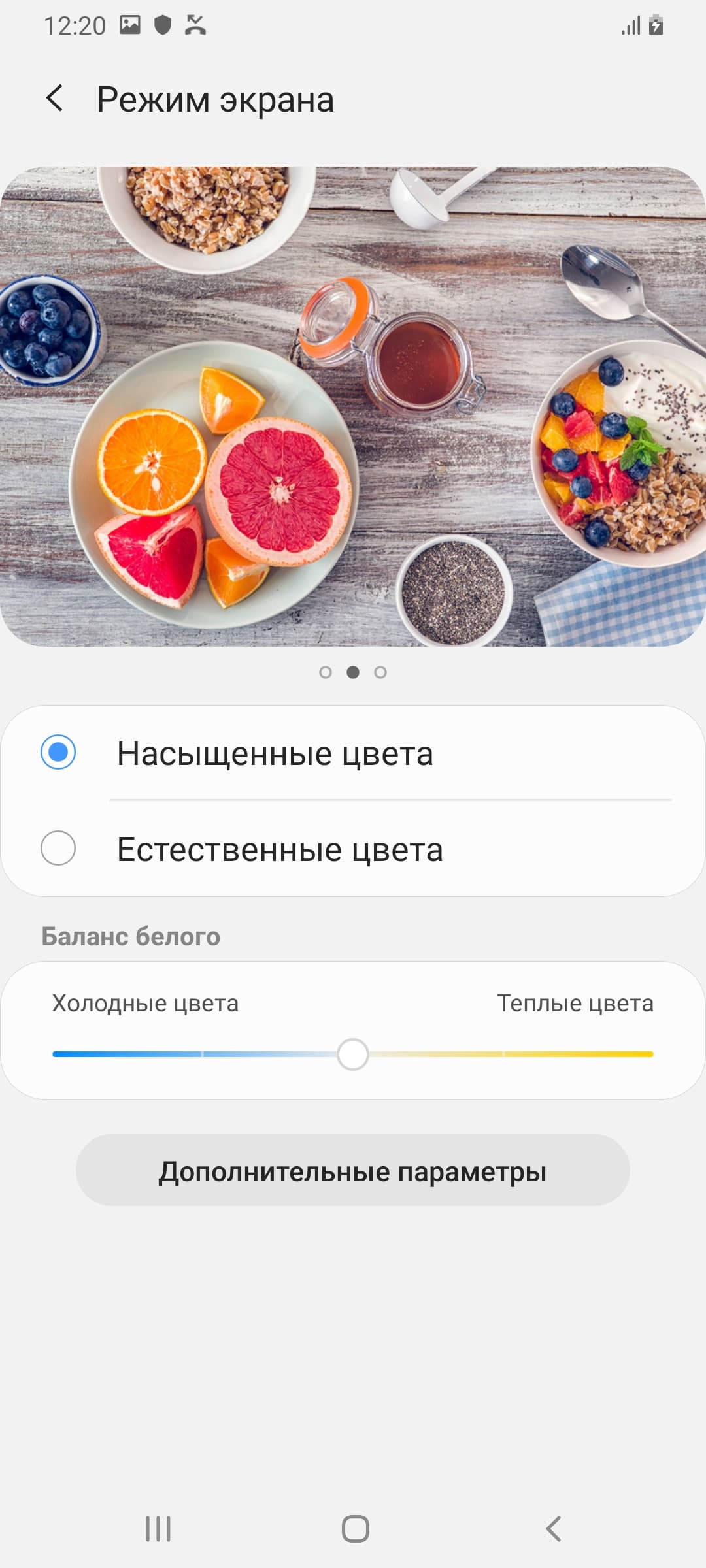Viewport: 706px width, 1568px height.
Task: Select Насыщенные цвета option
Action: click(x=58, y=753)
